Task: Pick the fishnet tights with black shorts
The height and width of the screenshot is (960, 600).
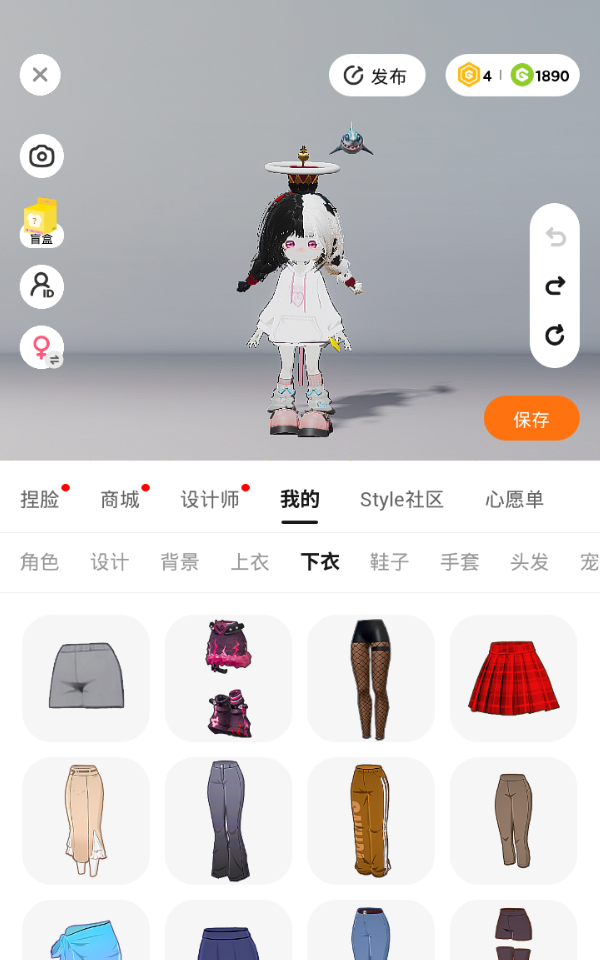Action: pyautogui.click(x=371, y=678)
